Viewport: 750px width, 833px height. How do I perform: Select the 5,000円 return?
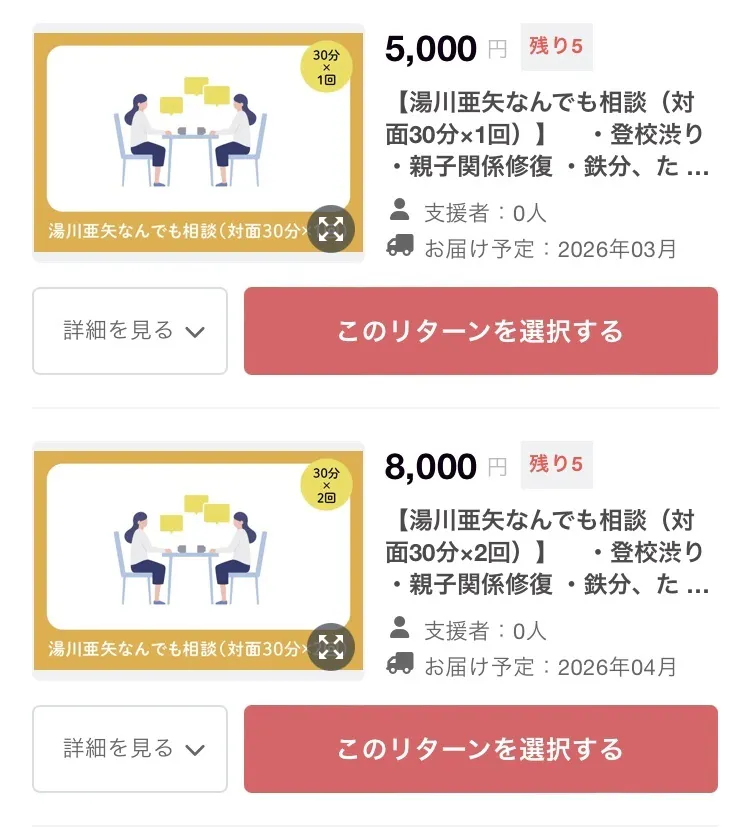[x=480, y=331]
